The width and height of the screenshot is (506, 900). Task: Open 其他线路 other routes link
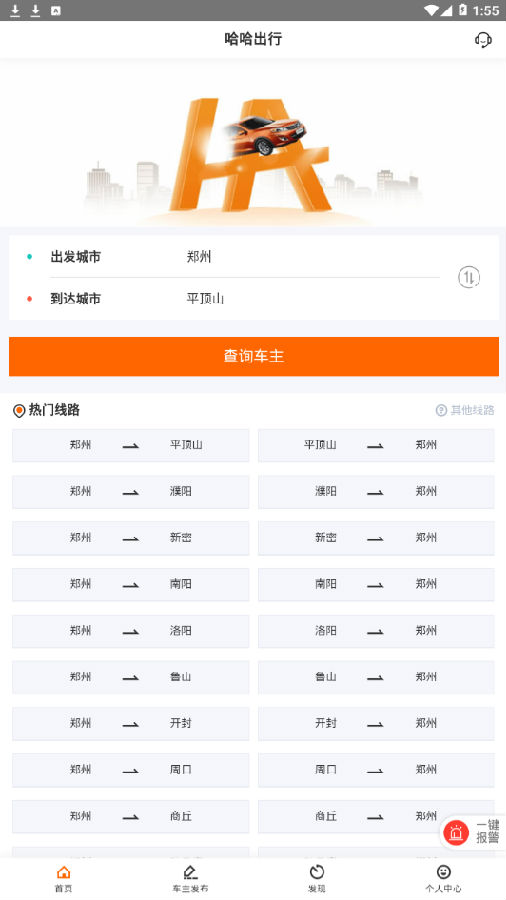tap(465, 410)
